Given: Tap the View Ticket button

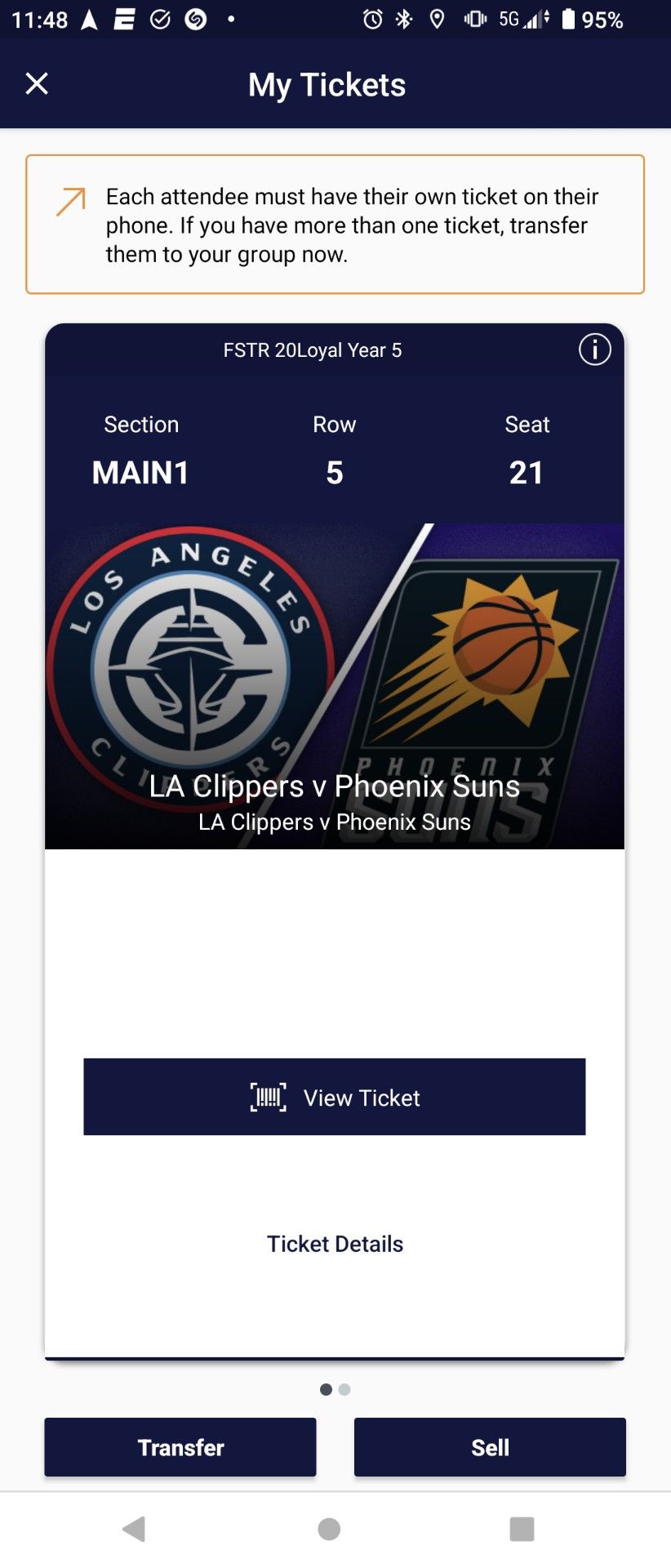Looking at the screenshot, I should pyautogui.click(x=334, y=1097).
